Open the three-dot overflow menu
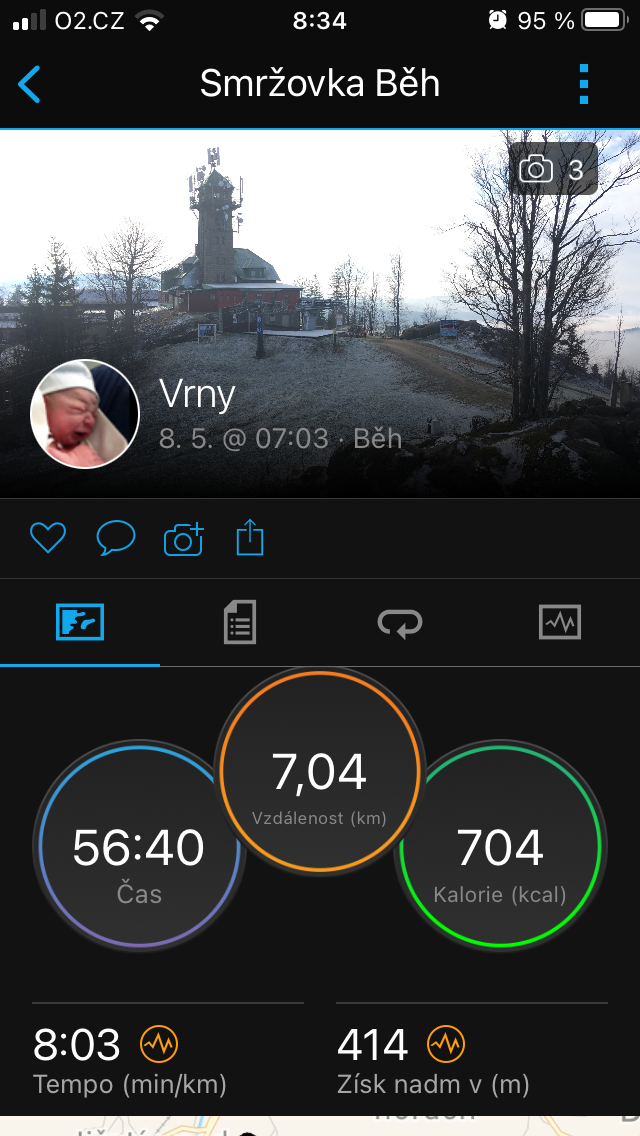Viewport: 640px width, 1136px height. click(583, 84)
